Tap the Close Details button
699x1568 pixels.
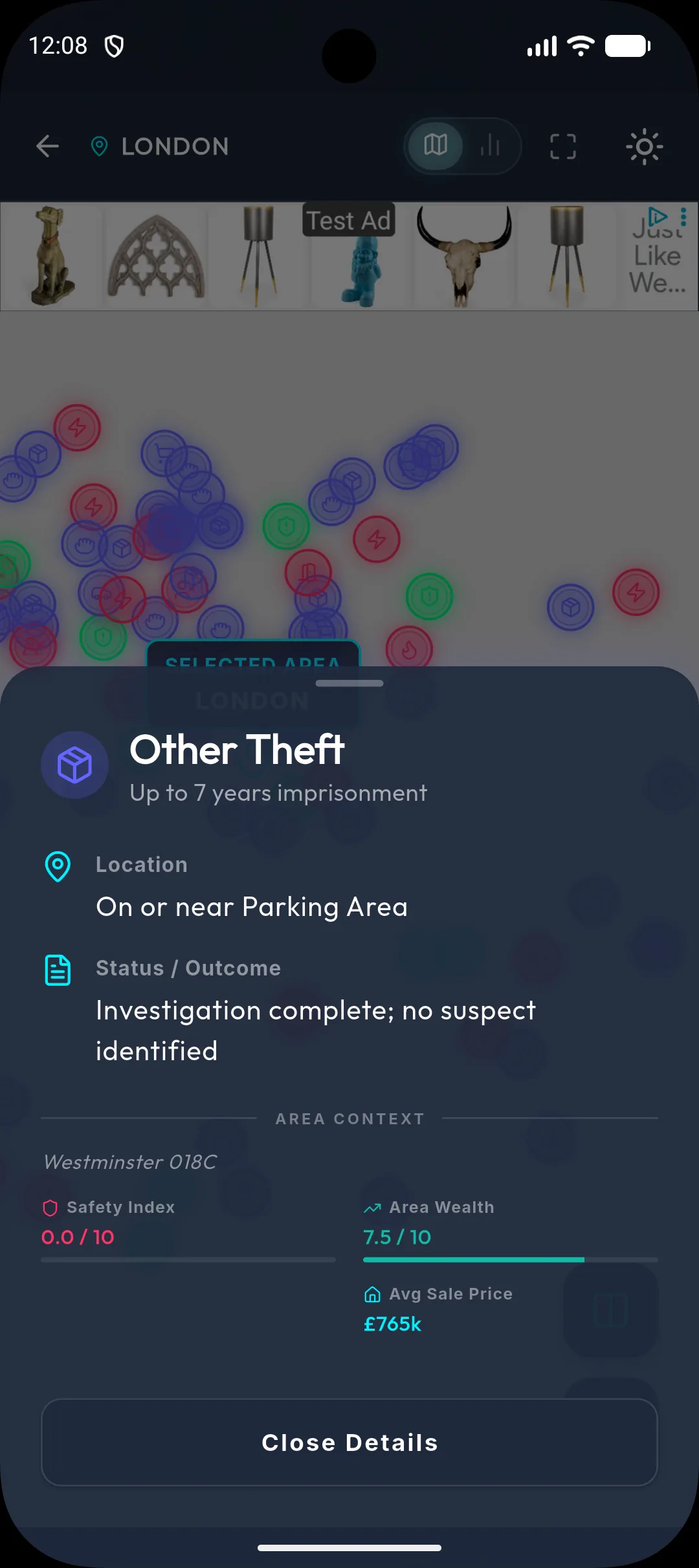349,1443
